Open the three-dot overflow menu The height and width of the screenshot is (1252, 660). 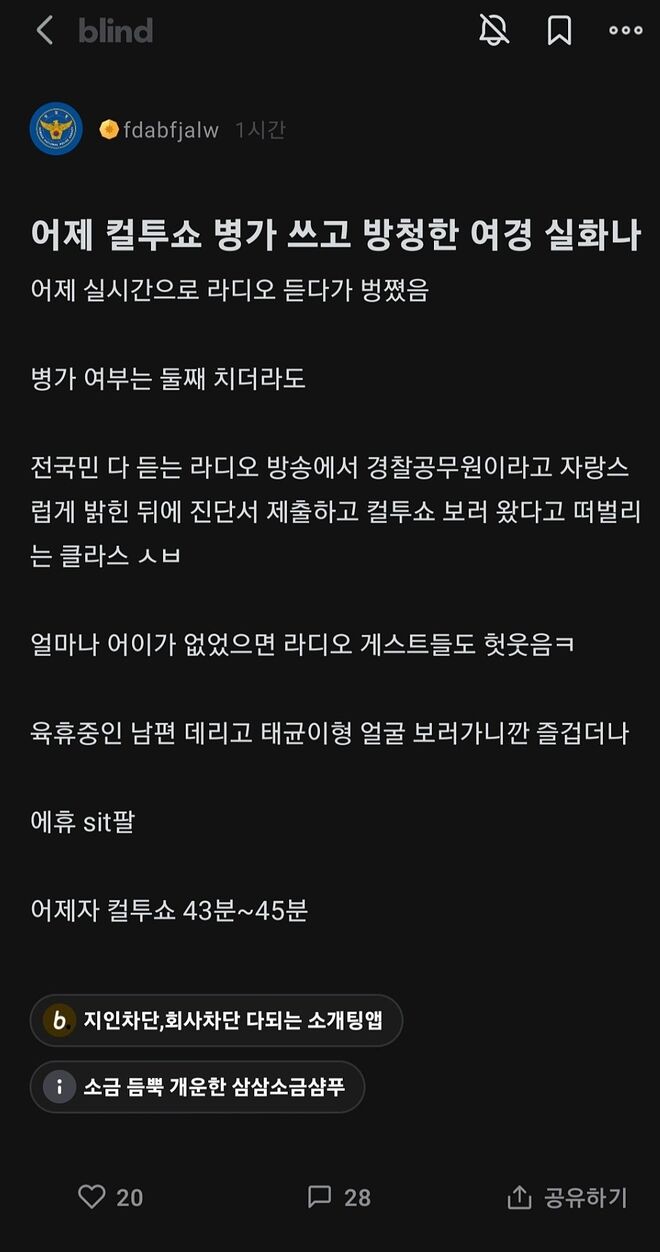click(626, 31)
